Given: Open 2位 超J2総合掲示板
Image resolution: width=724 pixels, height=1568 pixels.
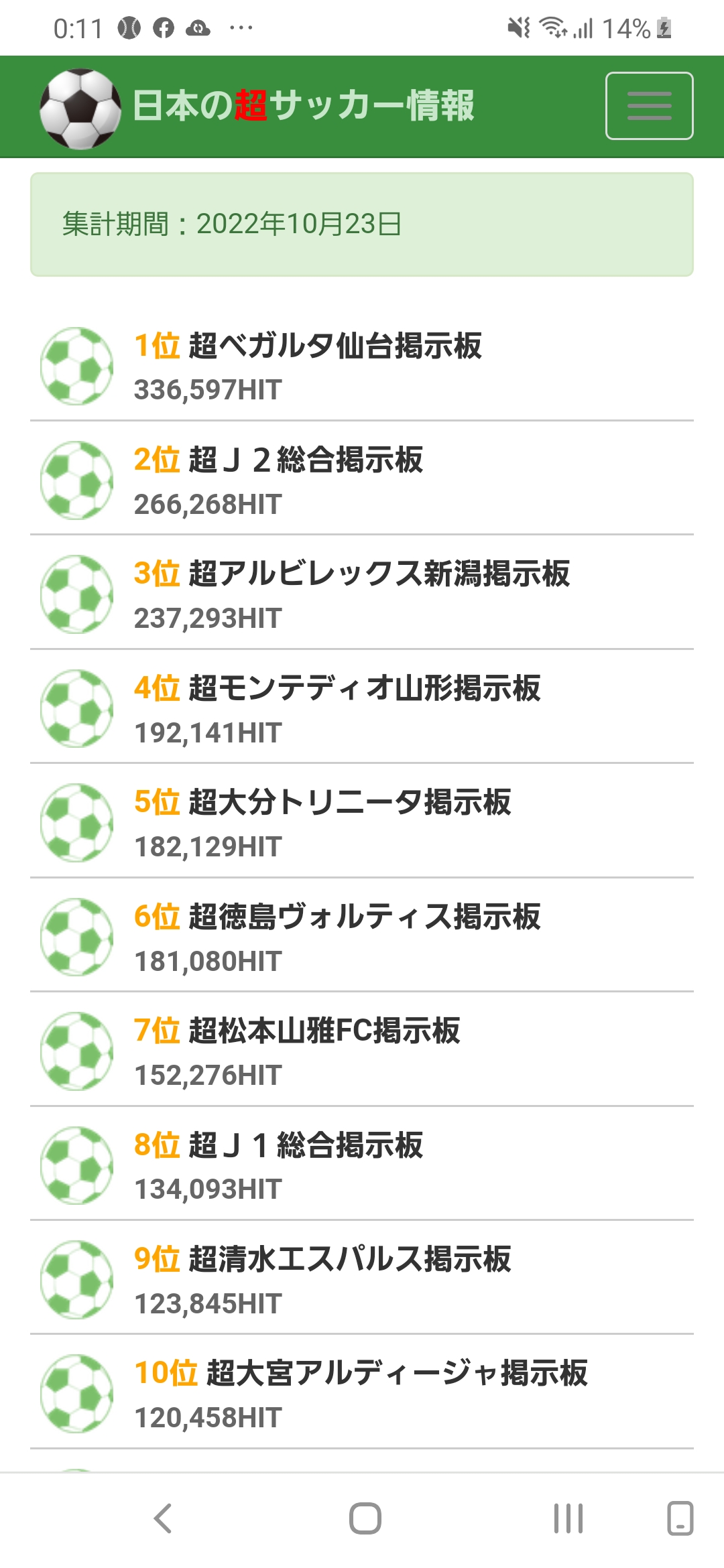Looking at the screenshot, I should point(279,460).
